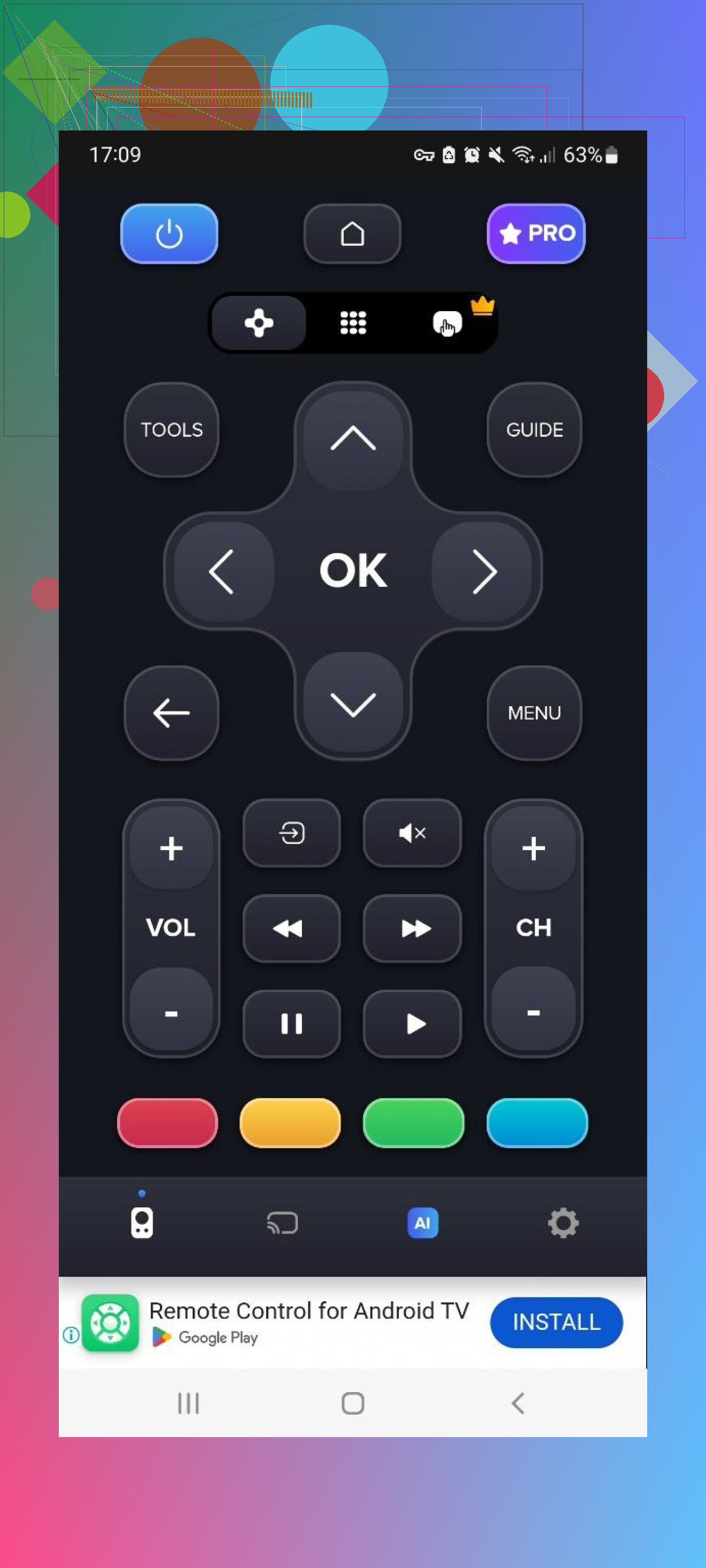Increase the volume with VOL plus

(171, 848)
